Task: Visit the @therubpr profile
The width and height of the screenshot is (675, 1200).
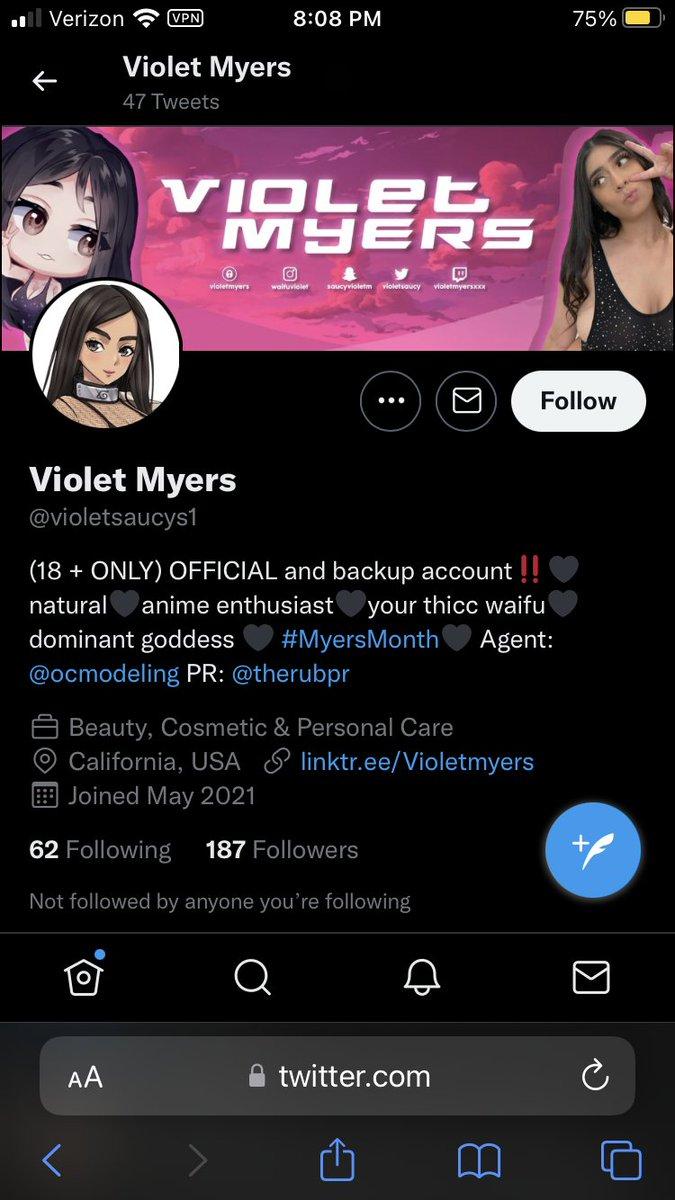Action: 291,674
